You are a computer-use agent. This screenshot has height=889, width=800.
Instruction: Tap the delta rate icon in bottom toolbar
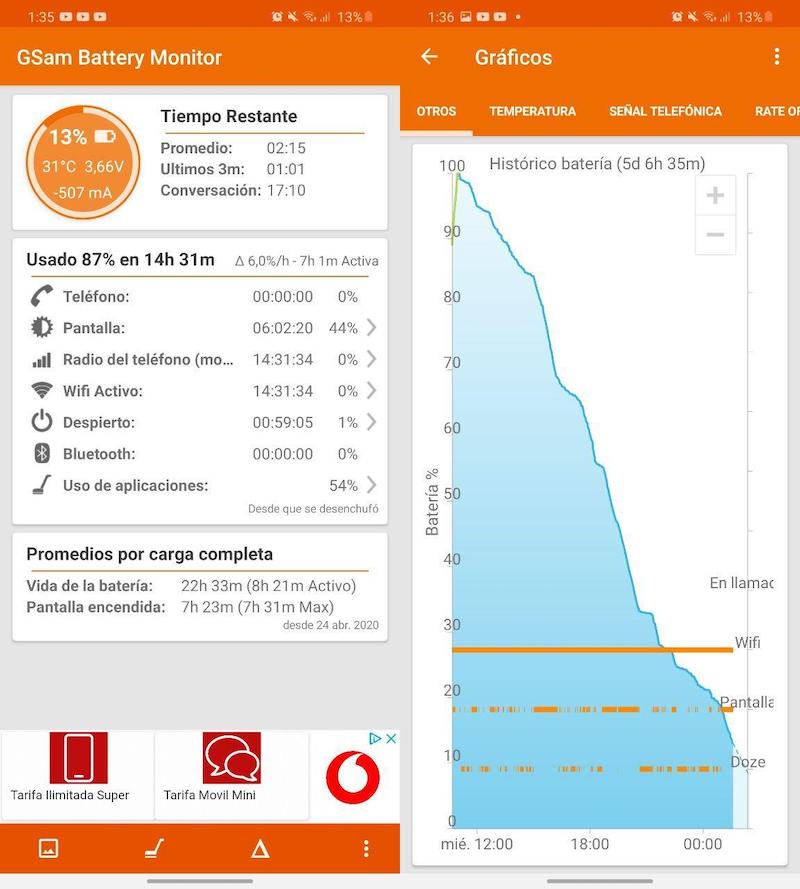pos(260,848)
